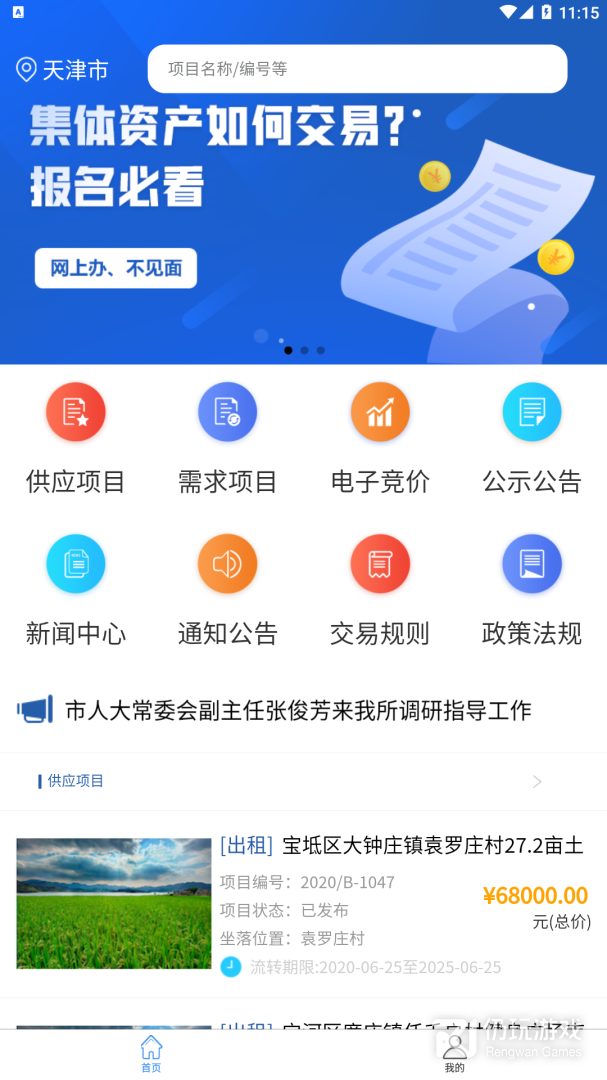The width and height of the screenshot is (607, 1080).
Task: Tap the 项目名称/编号等 search field
Action: (x=357, y=69)
